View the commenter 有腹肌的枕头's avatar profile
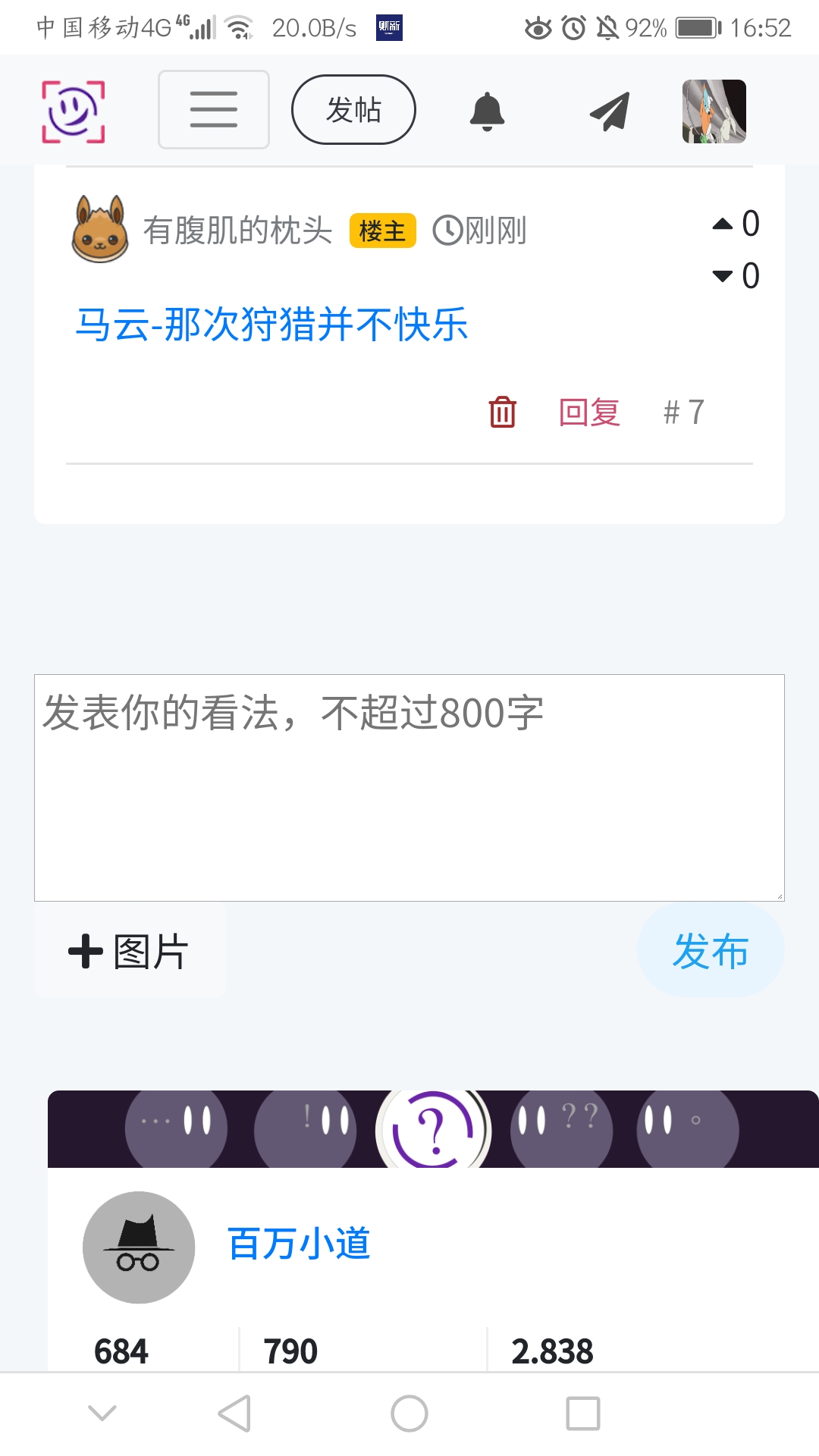This screenshot has height=1456, width=819. coord(99,229)
